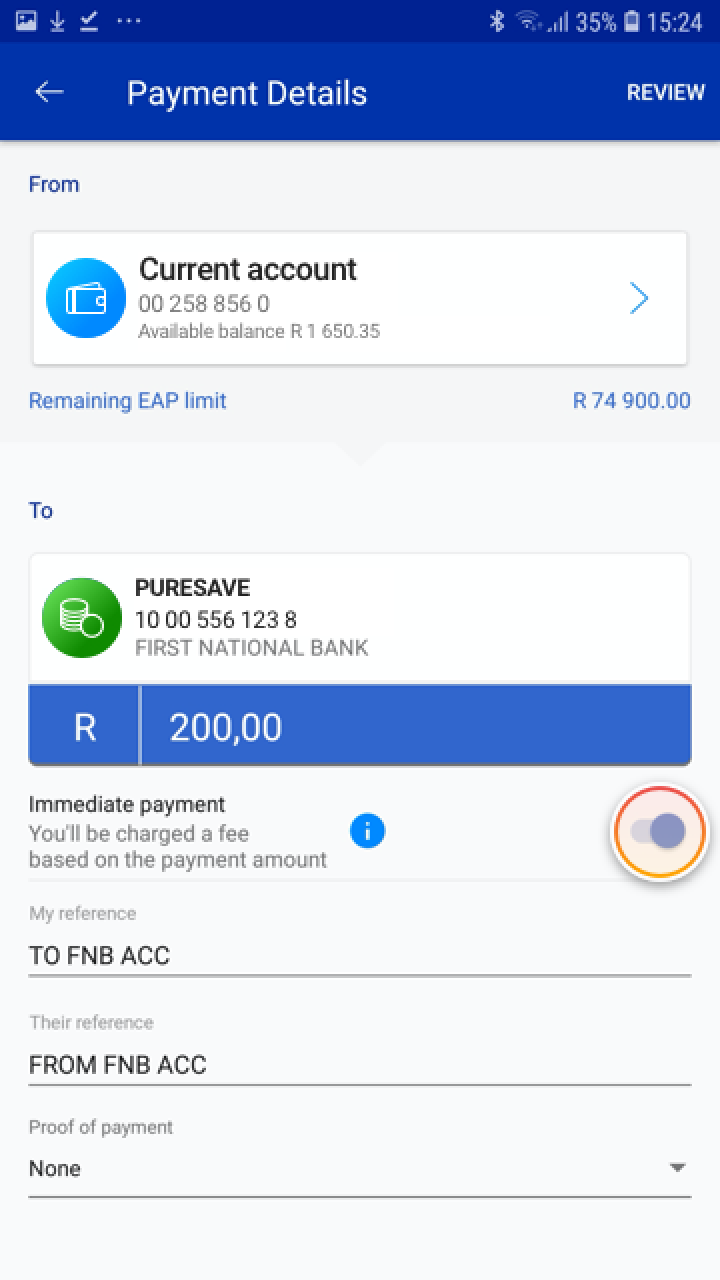Image resolution: width=720 pixels, height=1280 pixels.
Task: Edit the My reference field
Action: coord(360,955)
